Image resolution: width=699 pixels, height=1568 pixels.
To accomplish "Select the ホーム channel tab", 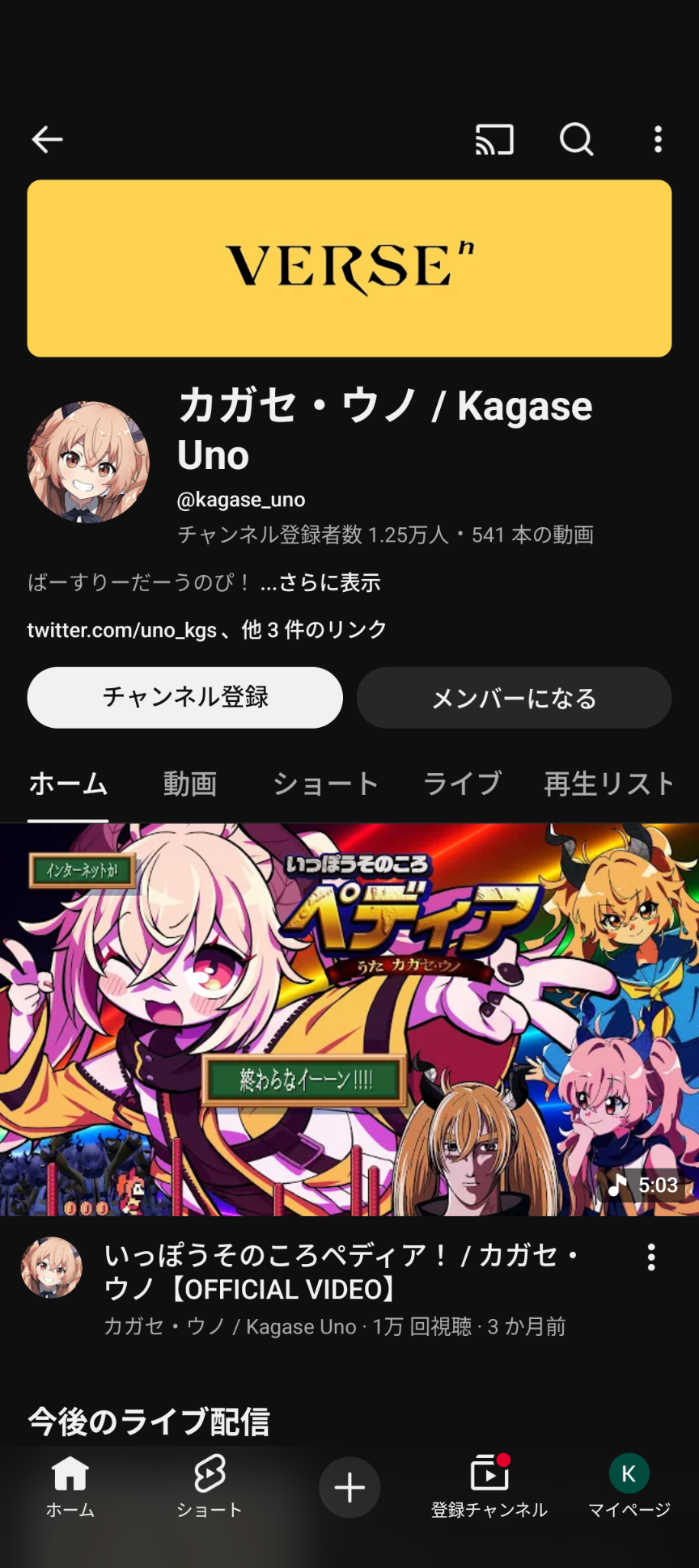I will point(68,784).
